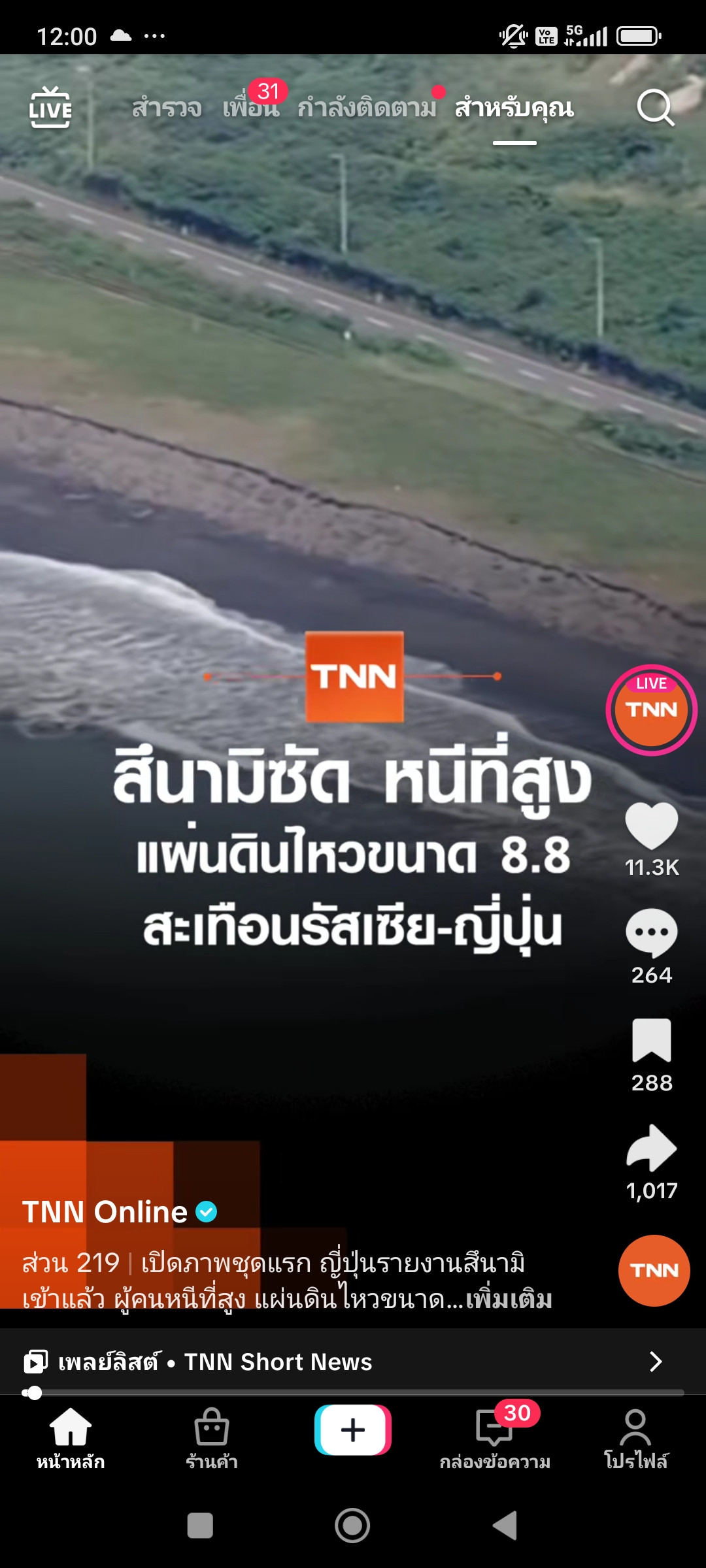
Task: Create a new video with plus button
Action: click(353, 1429)
